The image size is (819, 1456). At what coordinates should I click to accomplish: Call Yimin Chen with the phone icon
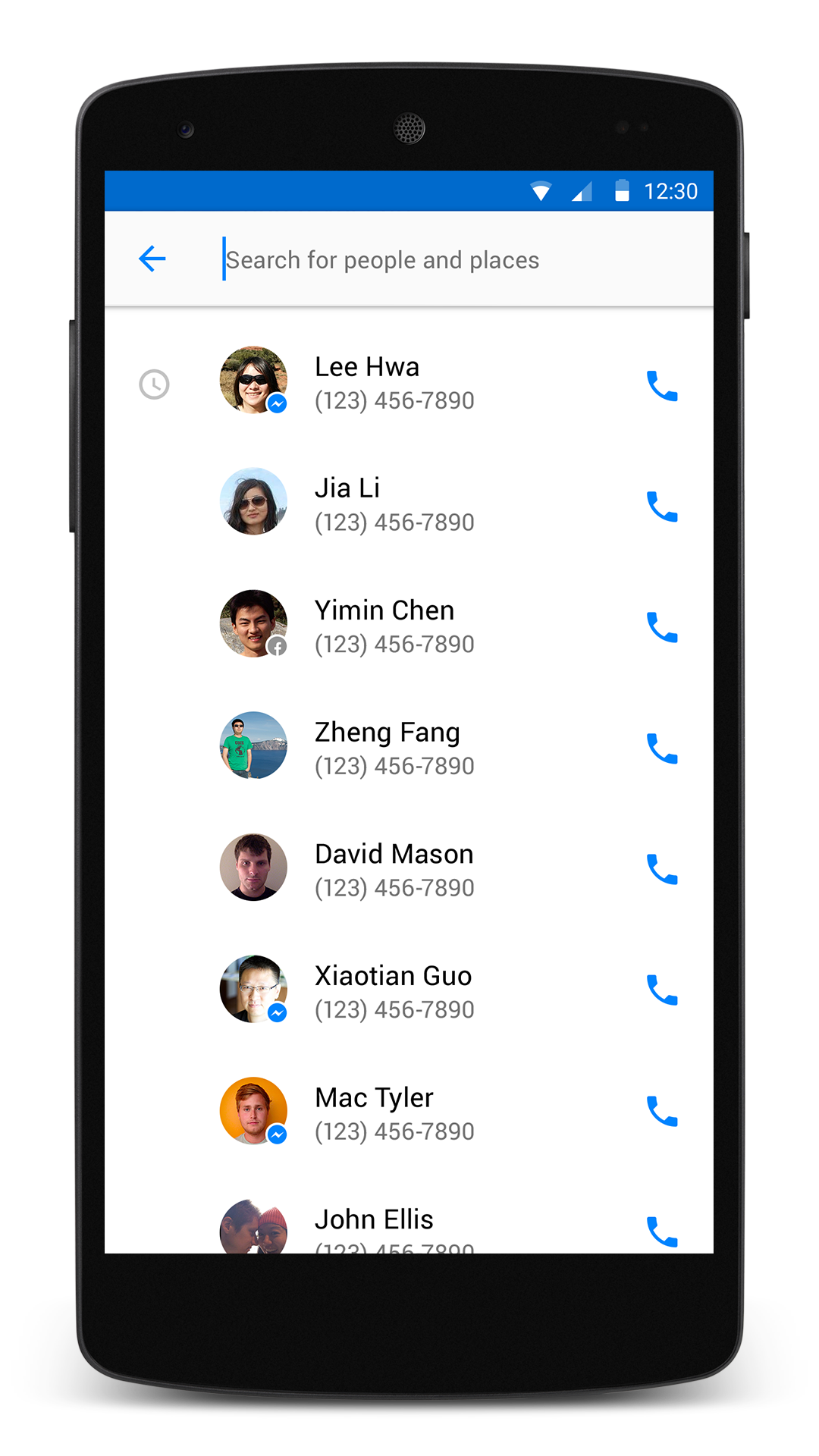click(x=662, y=628)
